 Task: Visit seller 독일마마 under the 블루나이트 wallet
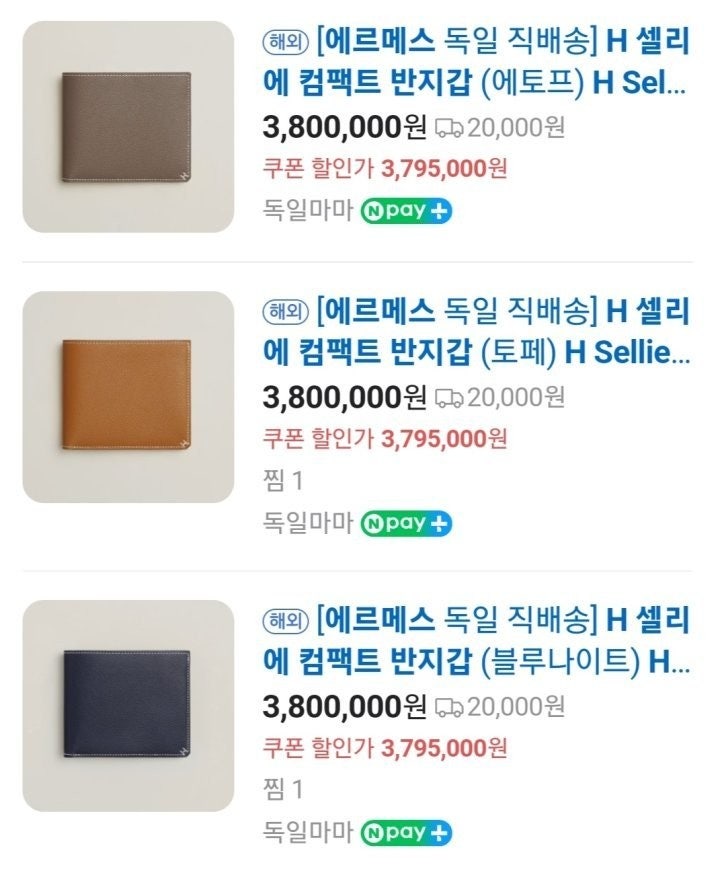307,831
